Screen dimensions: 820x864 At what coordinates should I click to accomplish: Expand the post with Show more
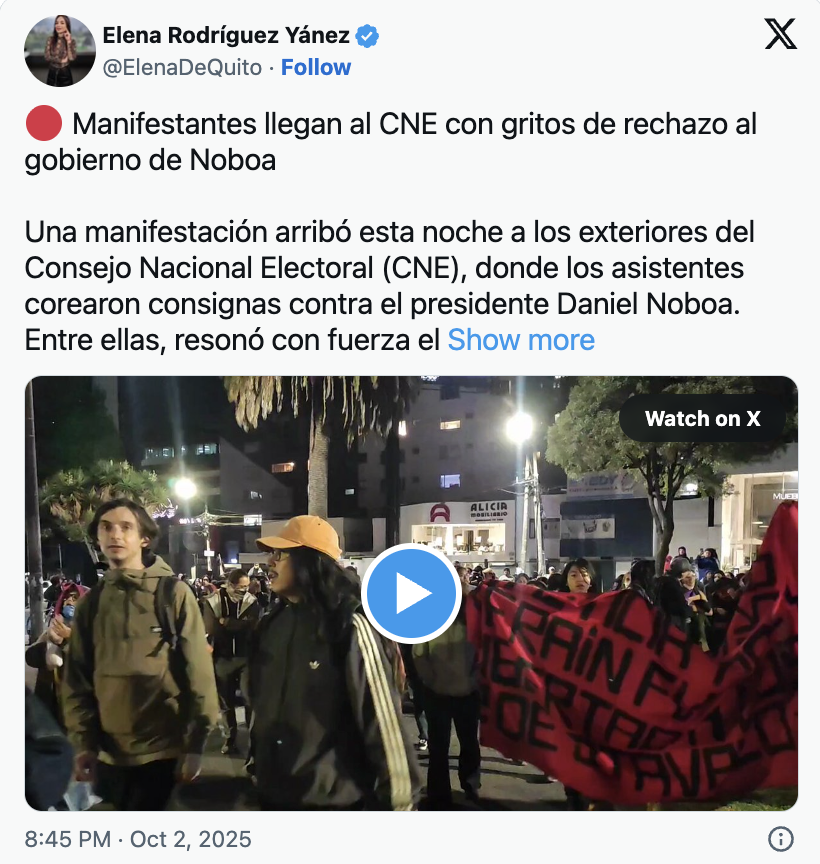[521, 340]
